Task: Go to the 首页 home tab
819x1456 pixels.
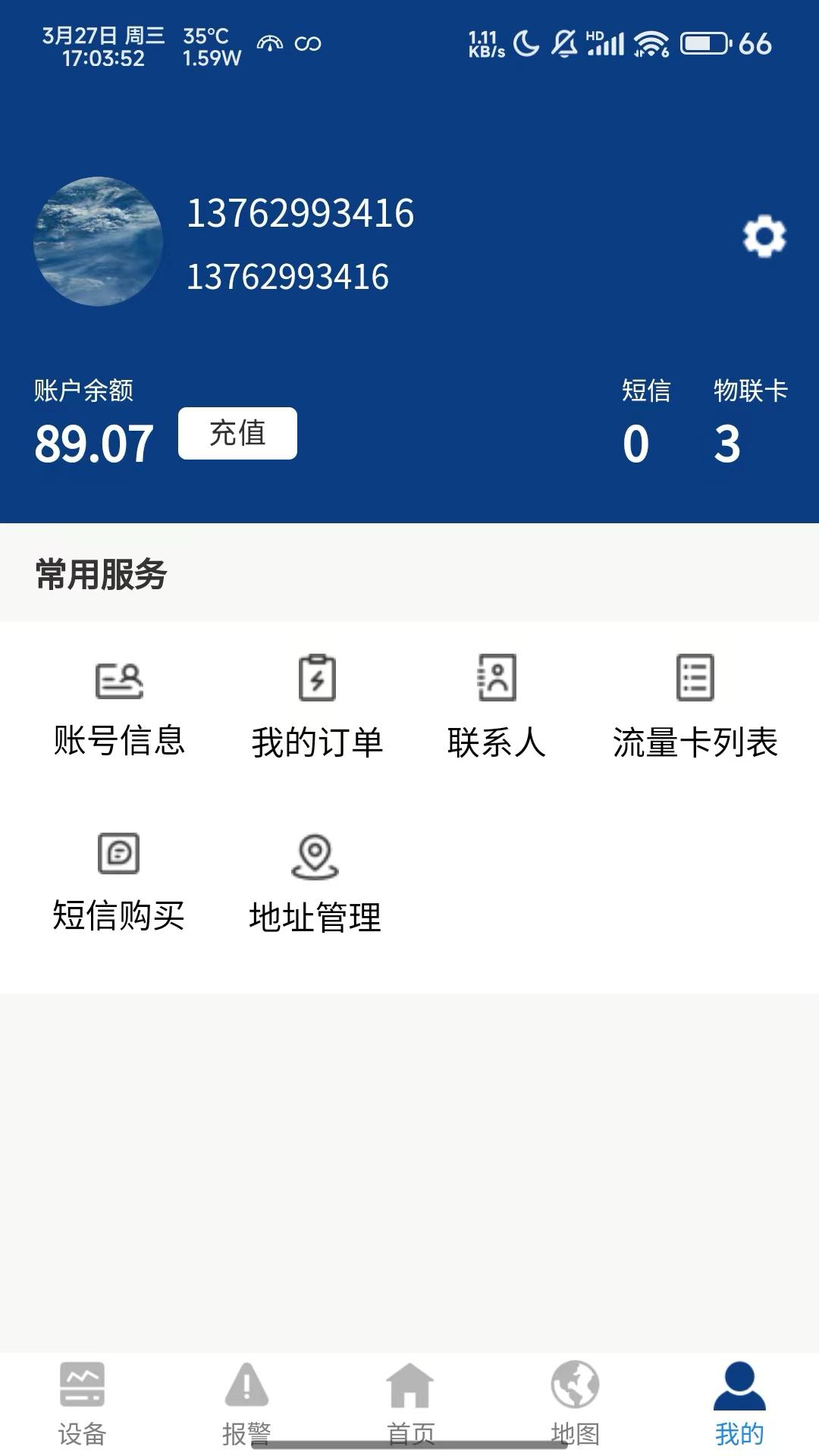Action: click(x=410, y=1403)
